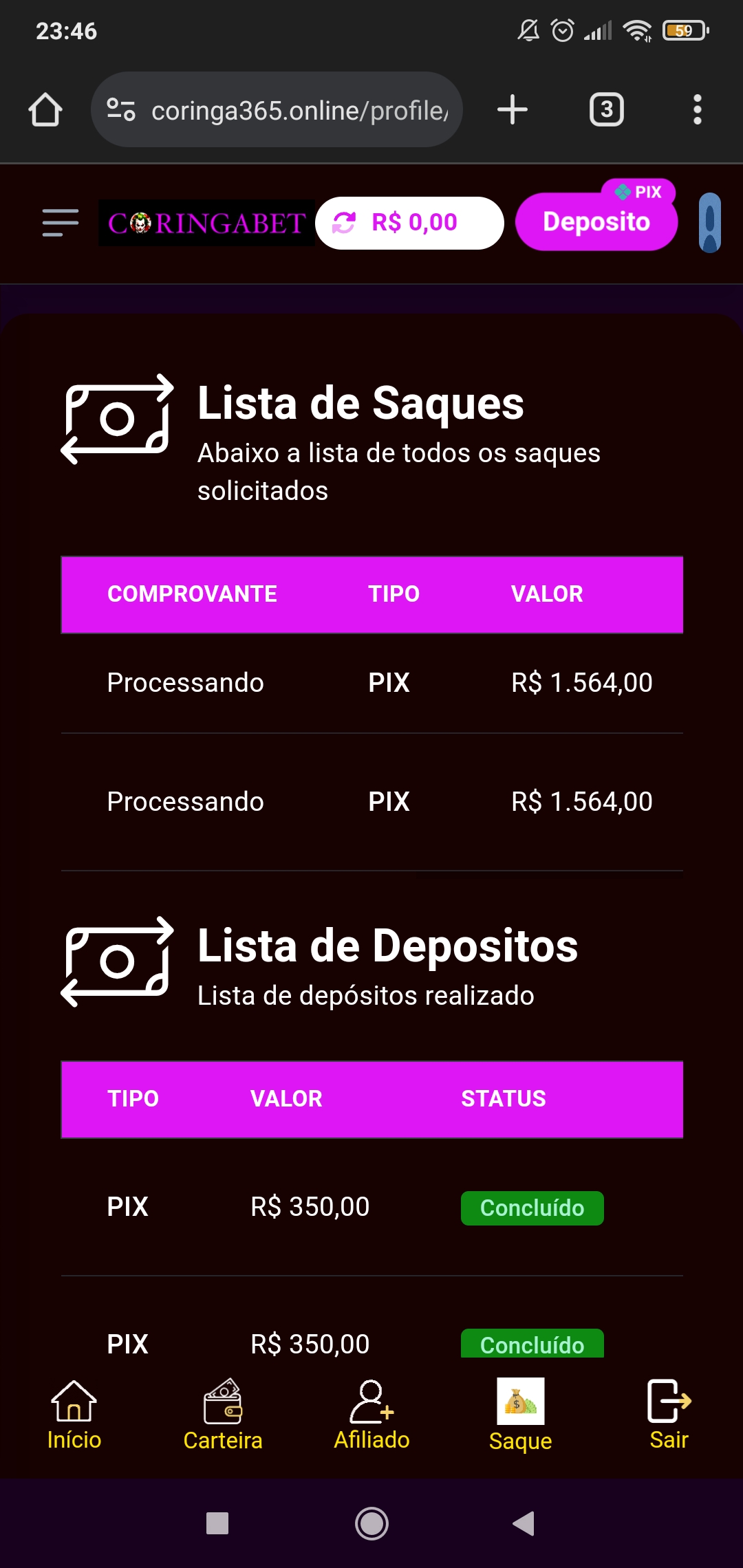Tap the system recent apps button
The width and height of the screenshot is (743, 1568).
217,1523
